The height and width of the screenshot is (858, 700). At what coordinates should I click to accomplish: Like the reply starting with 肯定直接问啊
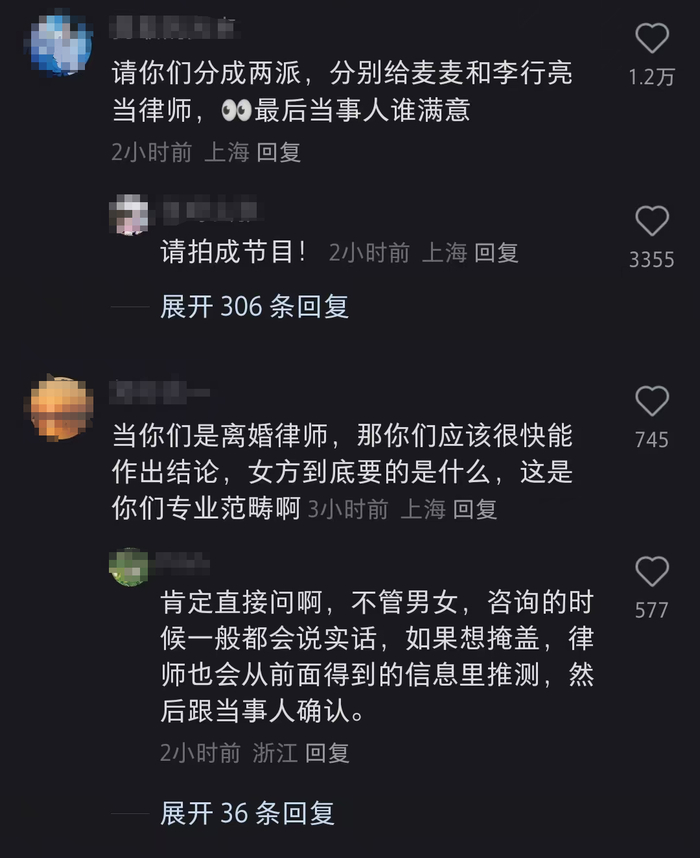652,572
